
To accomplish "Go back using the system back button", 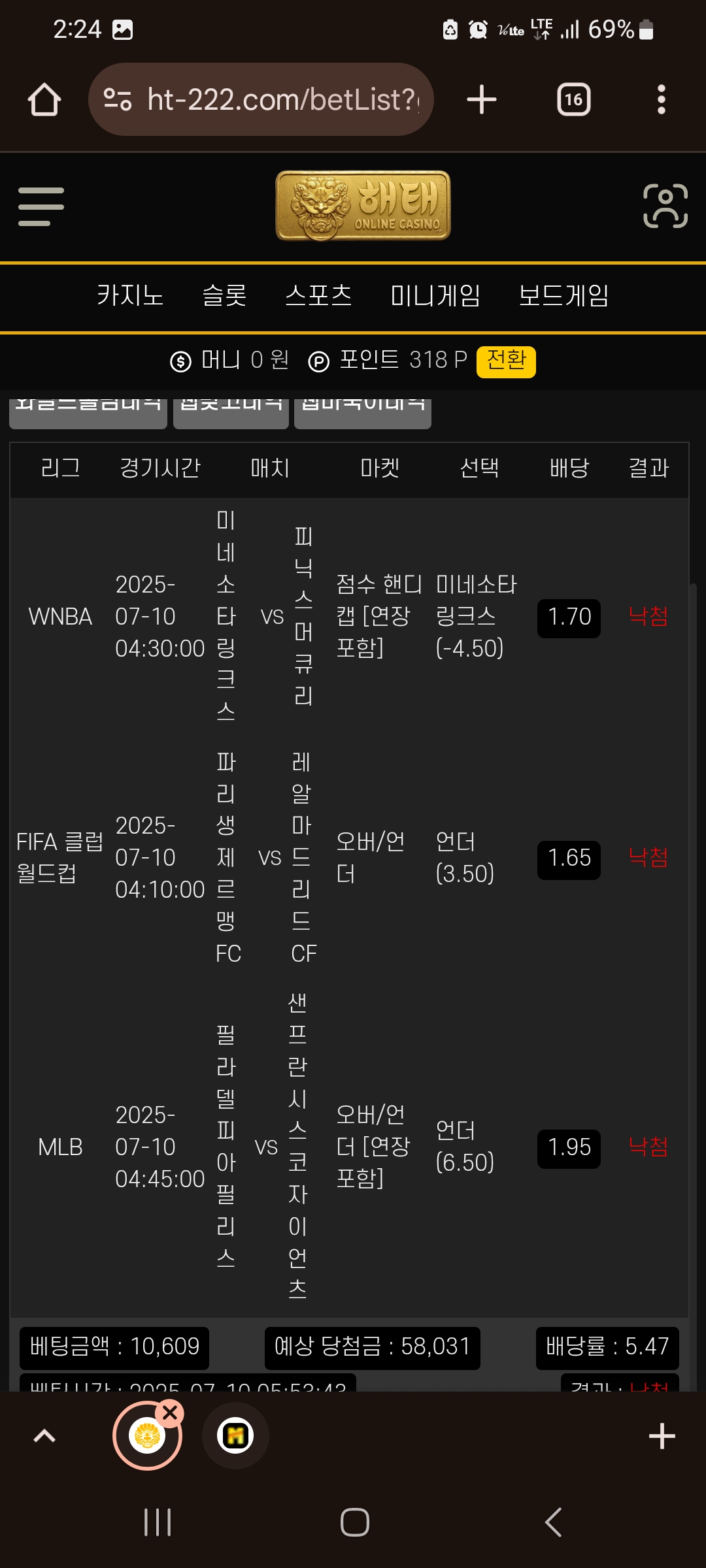I will pyautogui.click(x=553, y=1522).
